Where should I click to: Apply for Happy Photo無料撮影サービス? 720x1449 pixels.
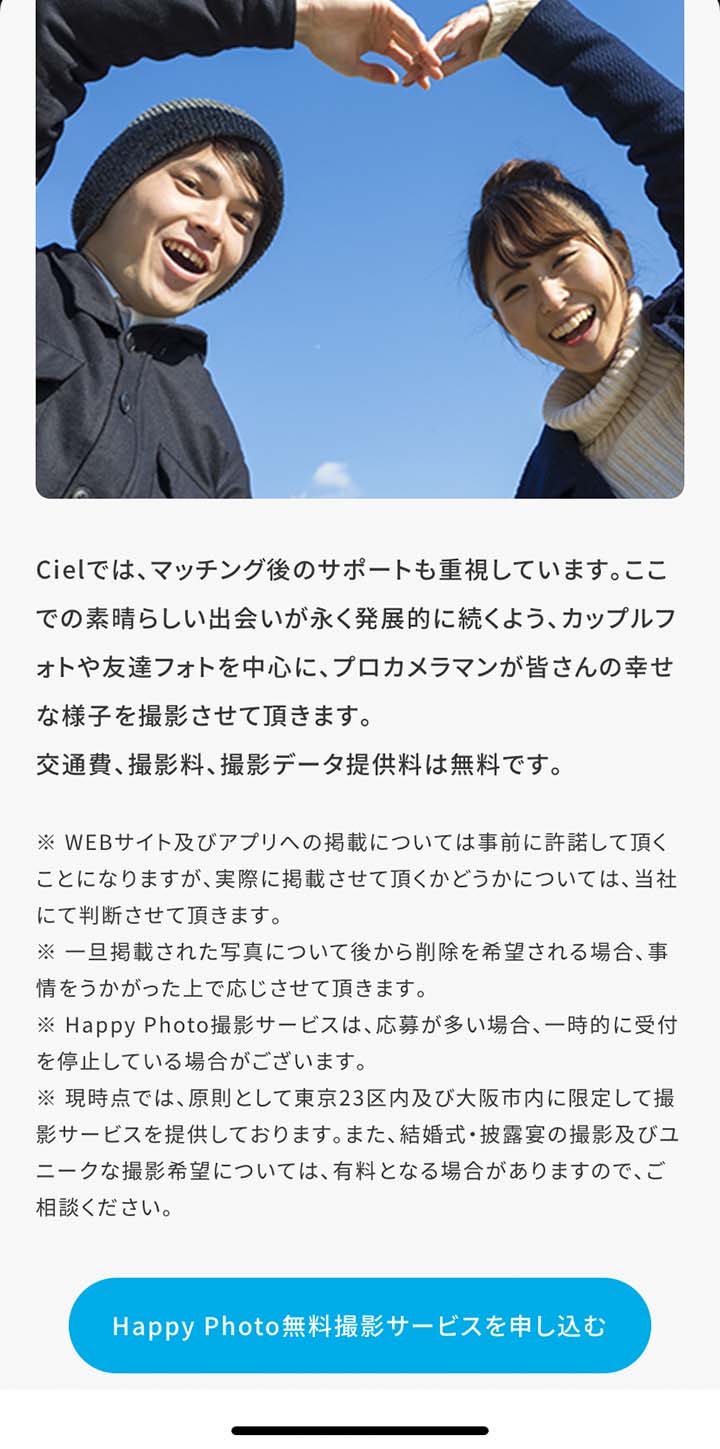coord(359,1325)
